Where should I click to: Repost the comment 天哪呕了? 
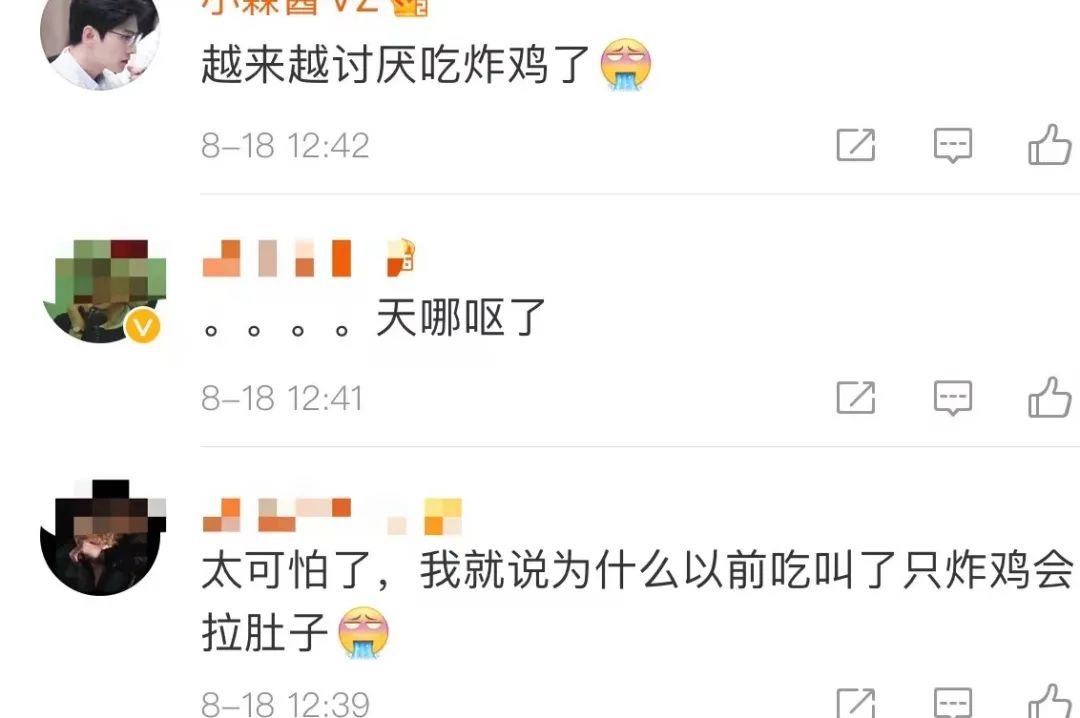[856, 399]
